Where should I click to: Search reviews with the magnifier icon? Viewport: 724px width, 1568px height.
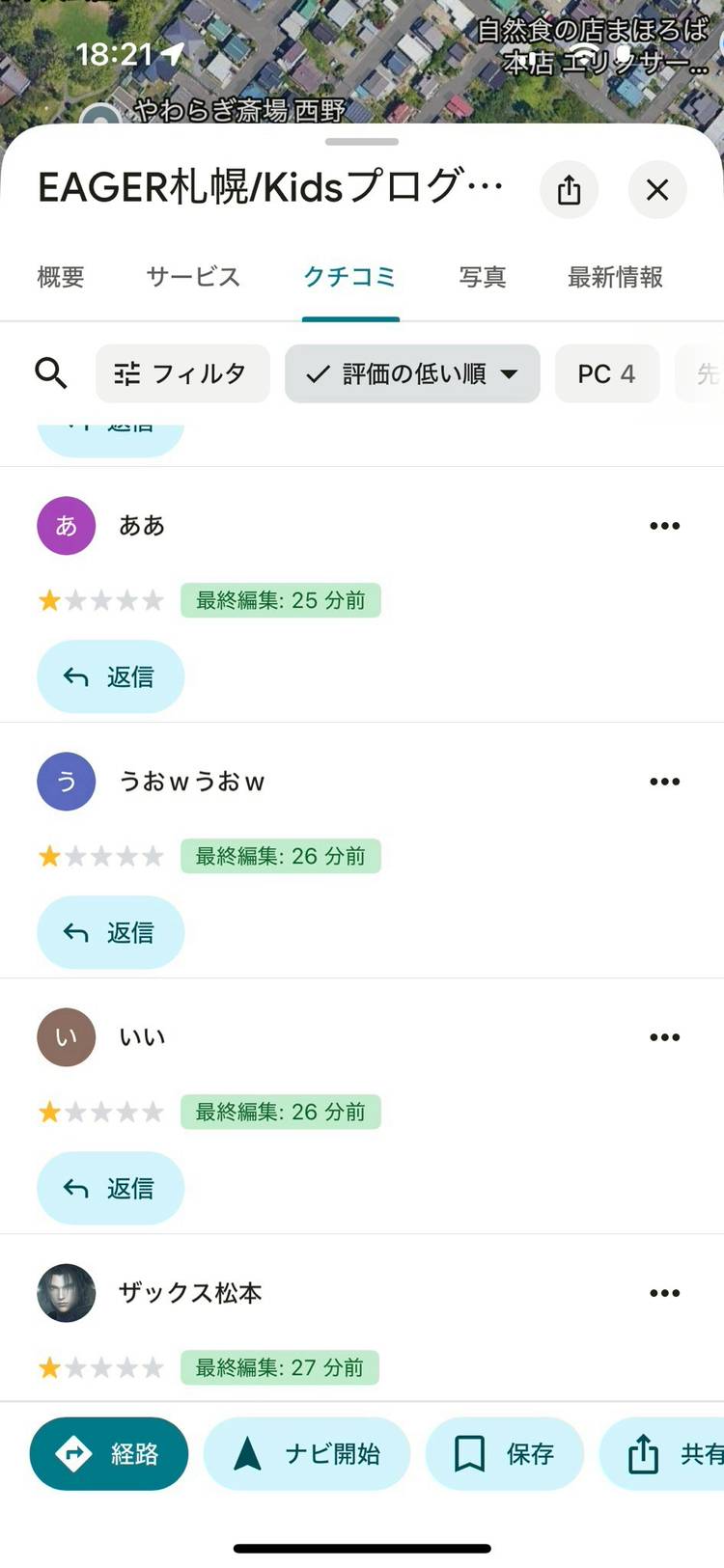[x=51, y=373]
